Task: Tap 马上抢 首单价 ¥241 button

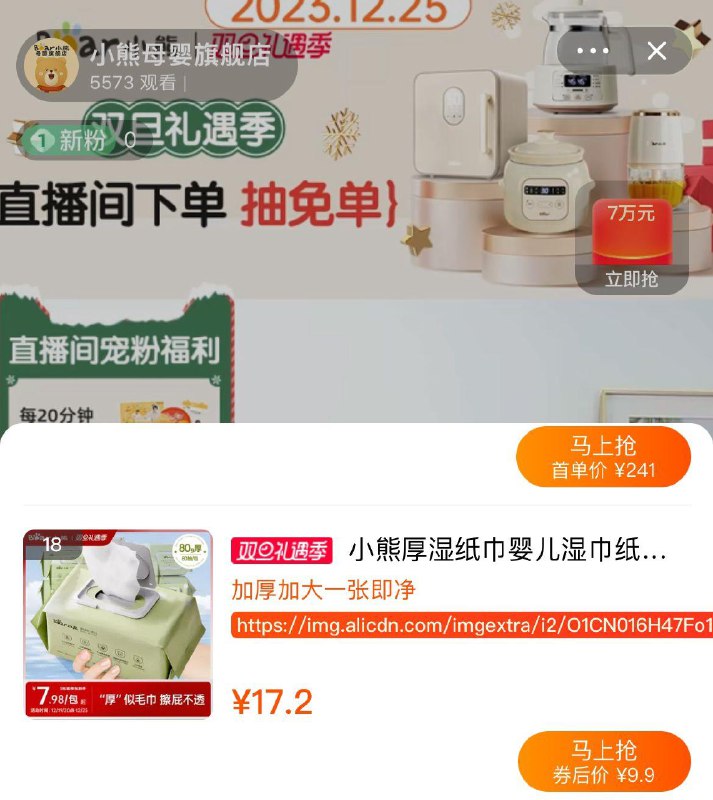Action: [603, 457]
